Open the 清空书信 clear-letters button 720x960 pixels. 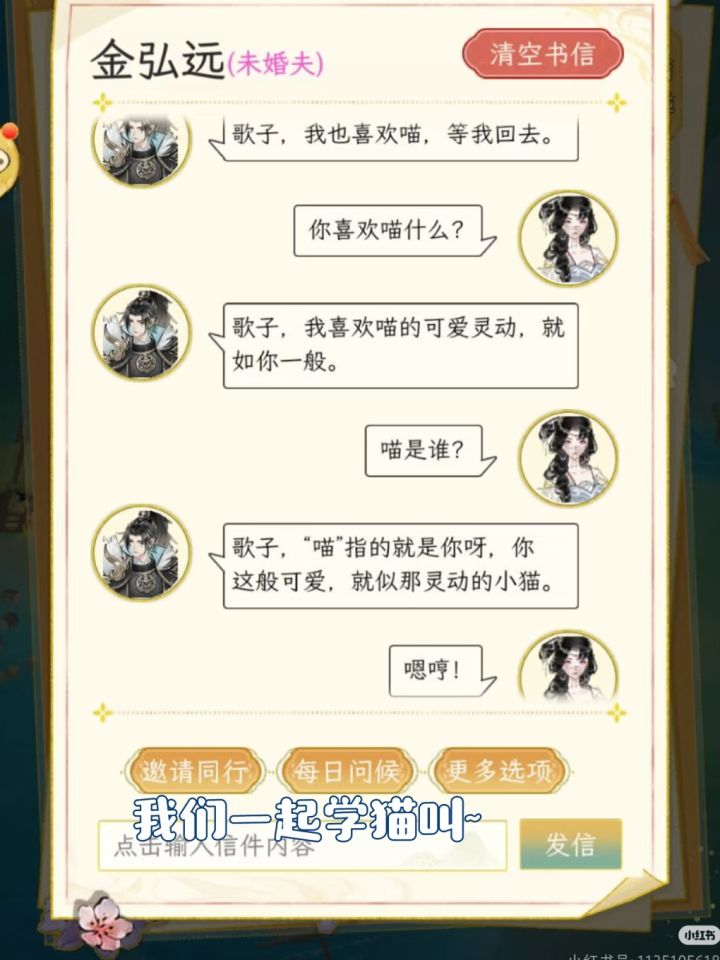click(x=539, y=57)
